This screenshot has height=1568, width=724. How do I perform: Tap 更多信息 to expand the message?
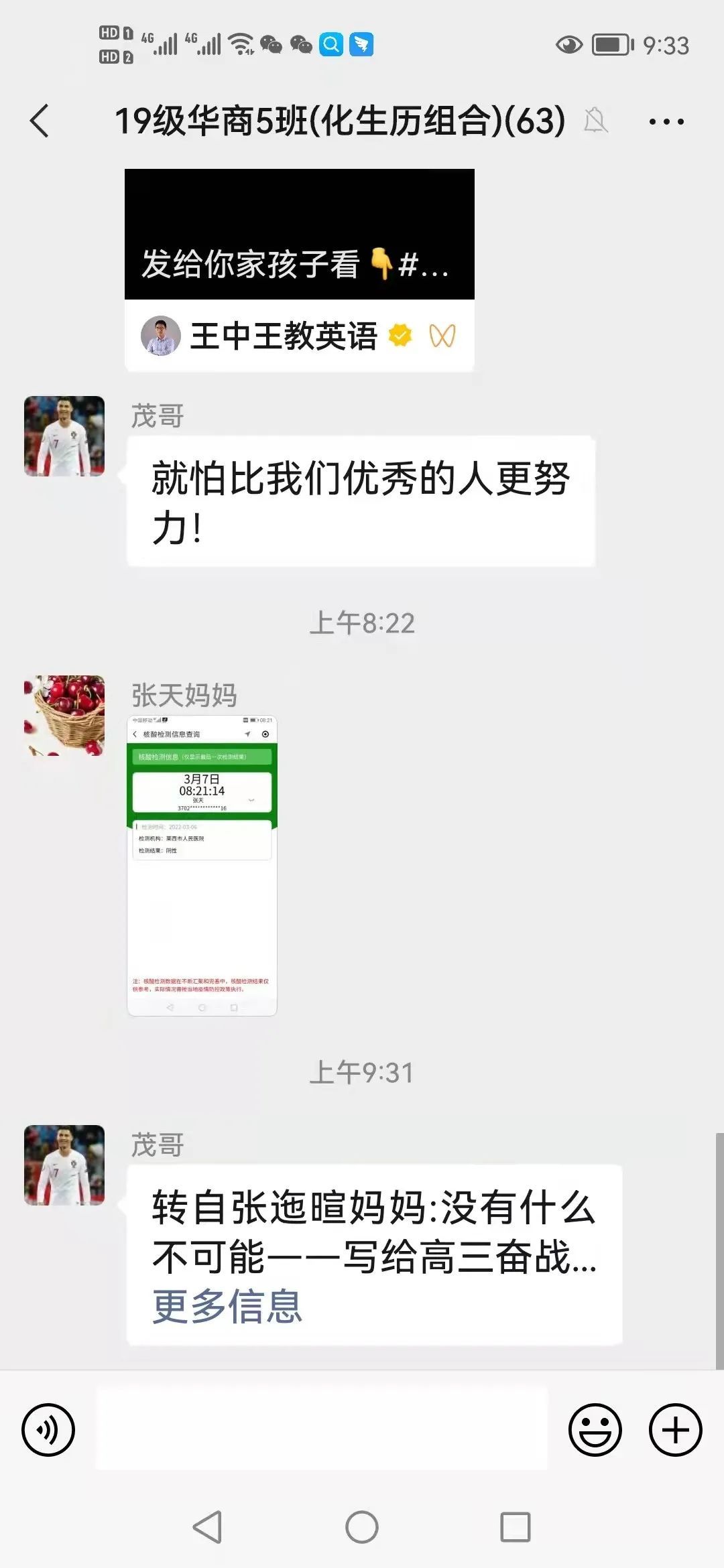227,1306
